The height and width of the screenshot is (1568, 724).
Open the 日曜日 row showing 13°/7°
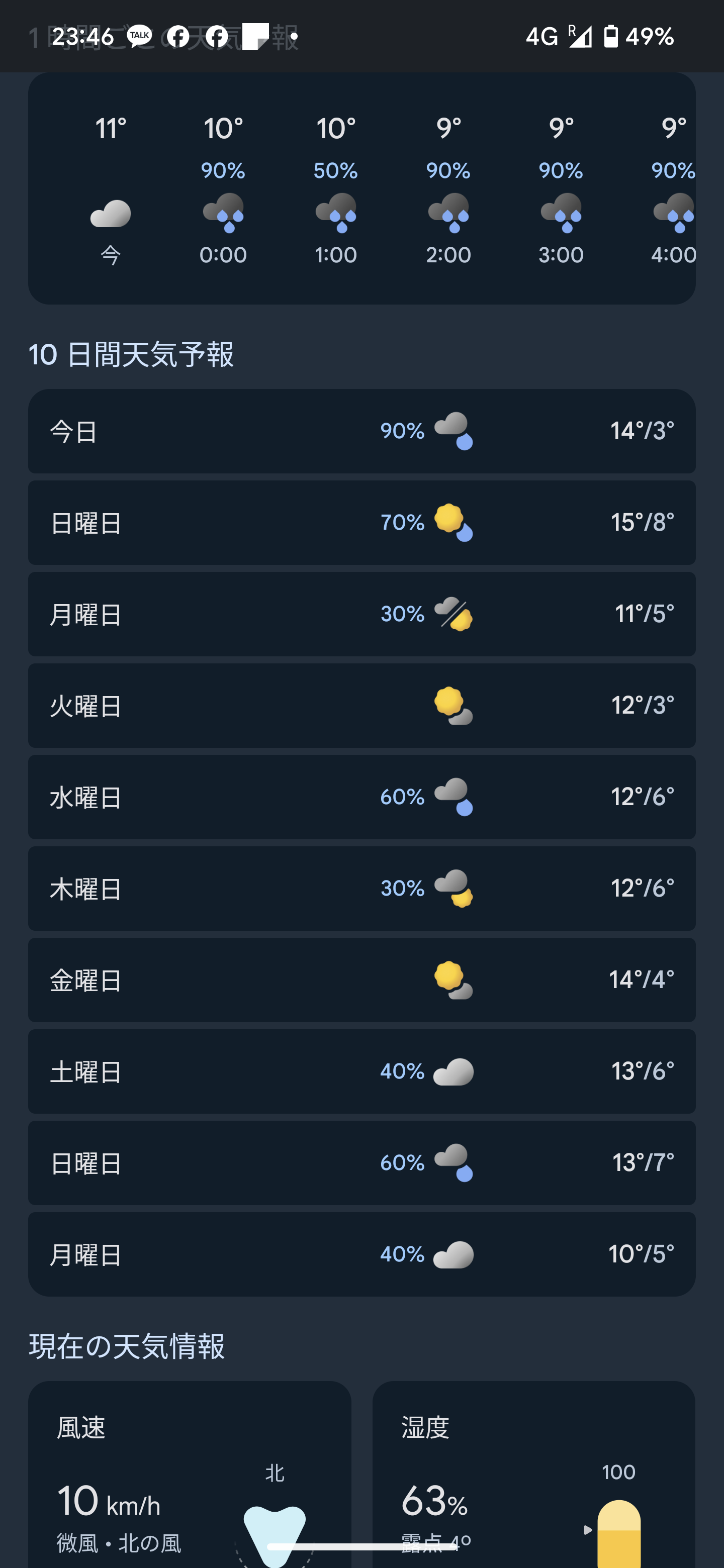(x=361, y=1162)
